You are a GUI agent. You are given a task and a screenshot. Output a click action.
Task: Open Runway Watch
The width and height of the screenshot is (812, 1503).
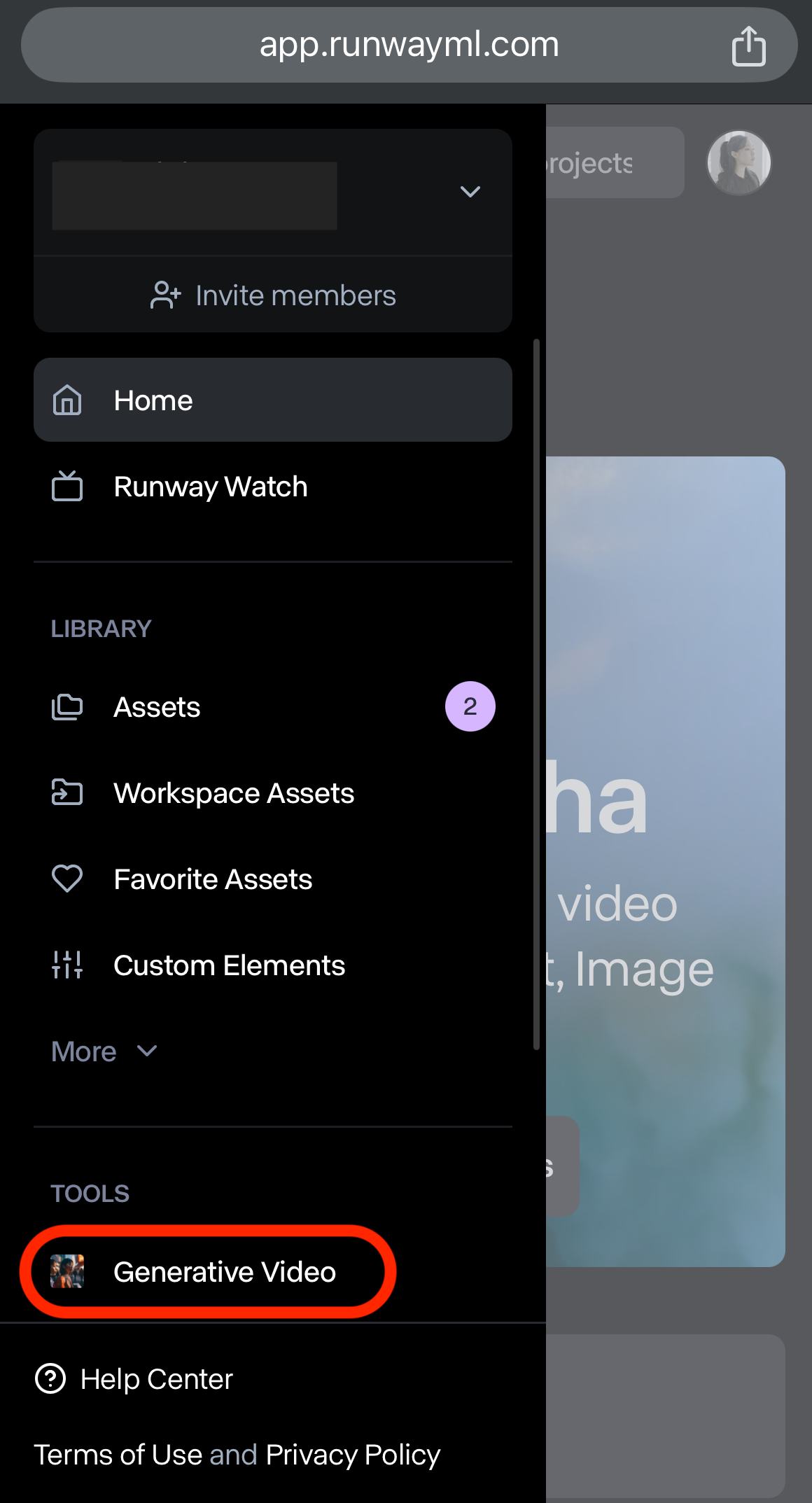(x=210, y=487)
